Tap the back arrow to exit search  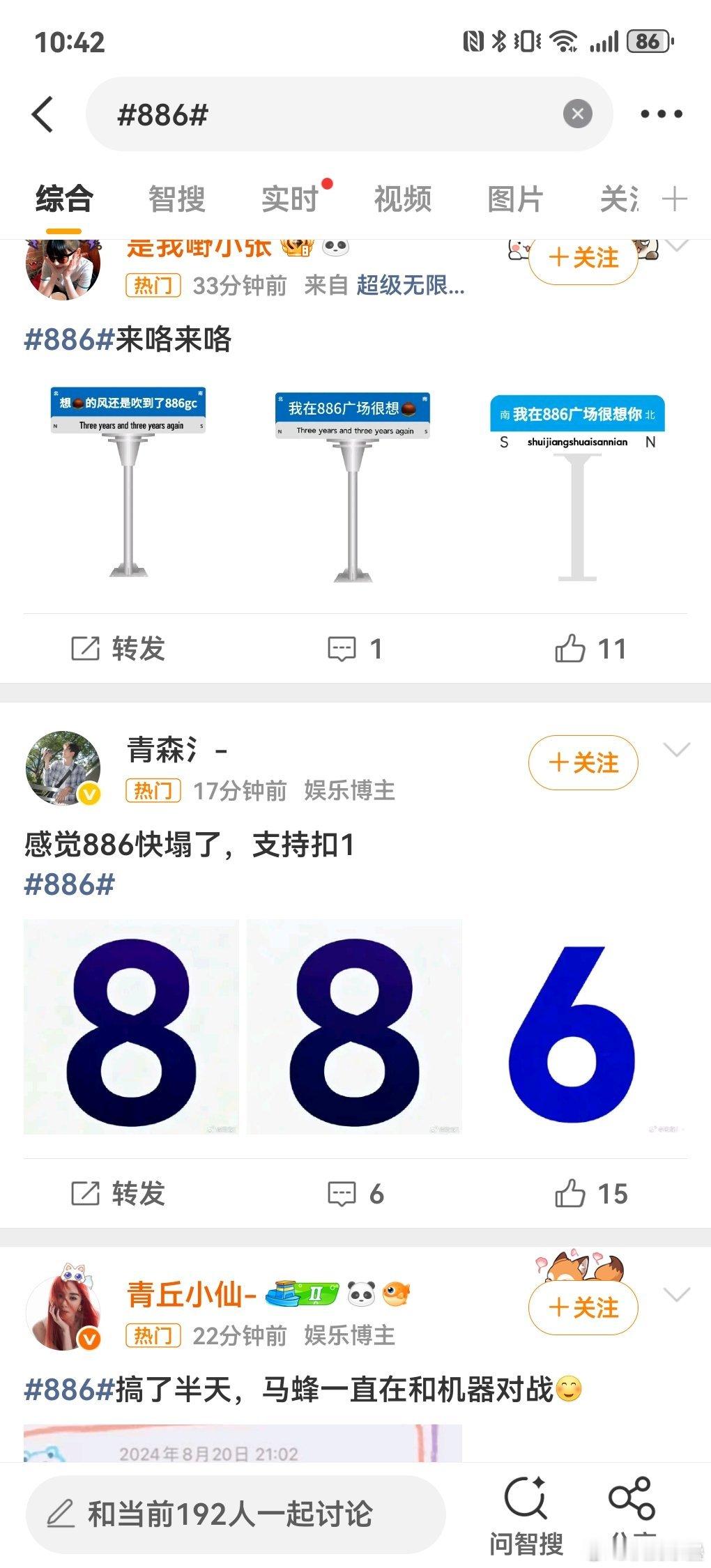tap(43, 114)
